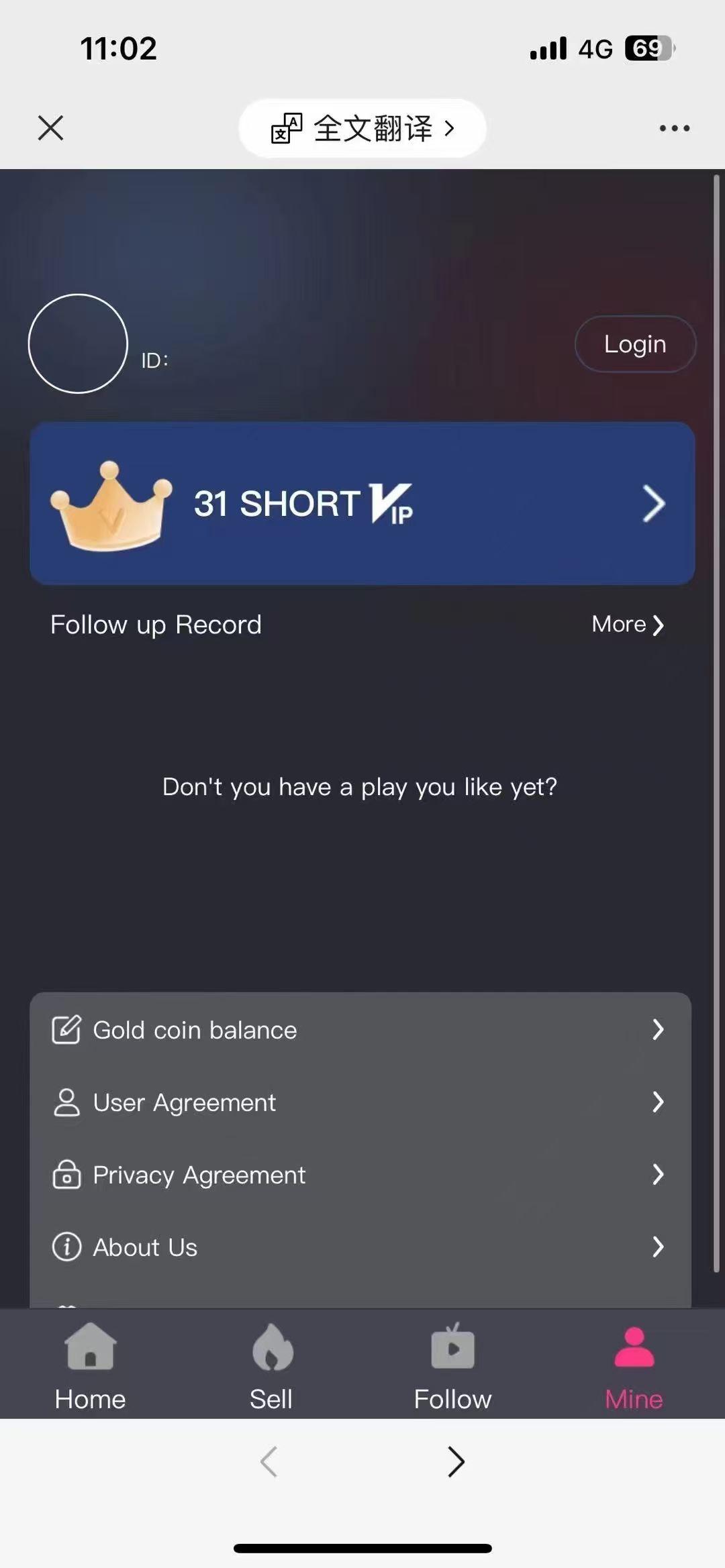This screenshot has width=725, height=1568.
Task: View More follow up records
Action: point(628,625)
